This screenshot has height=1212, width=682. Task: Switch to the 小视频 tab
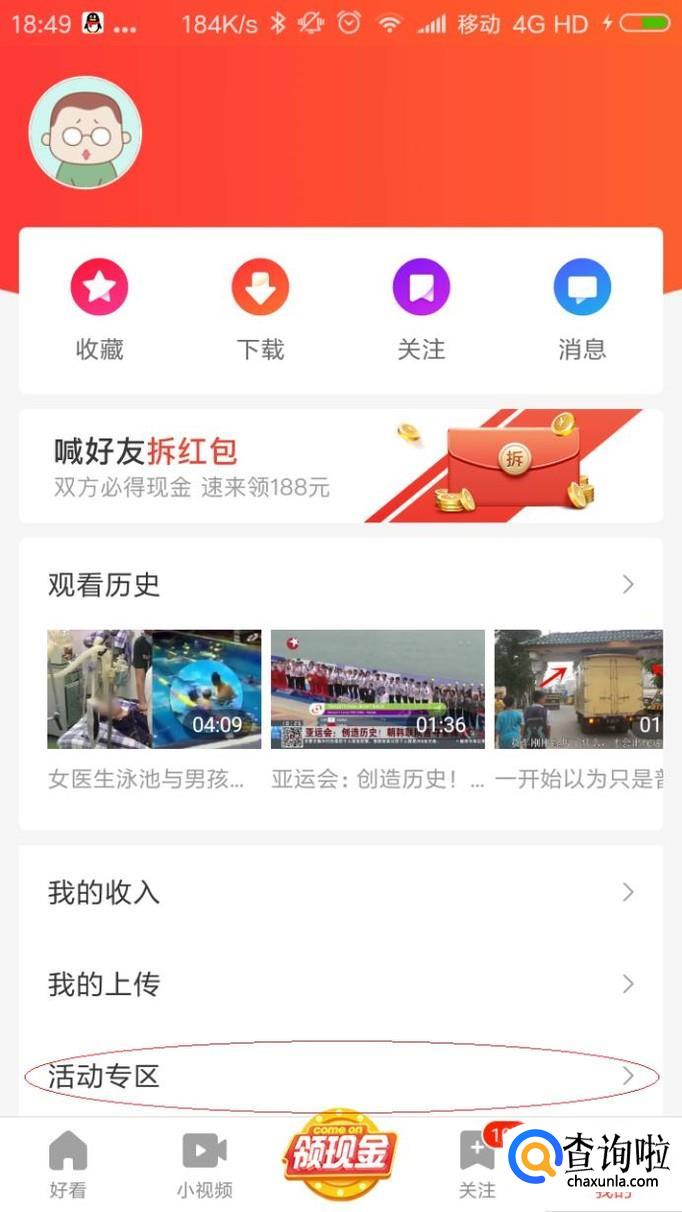click(204, 1164)
